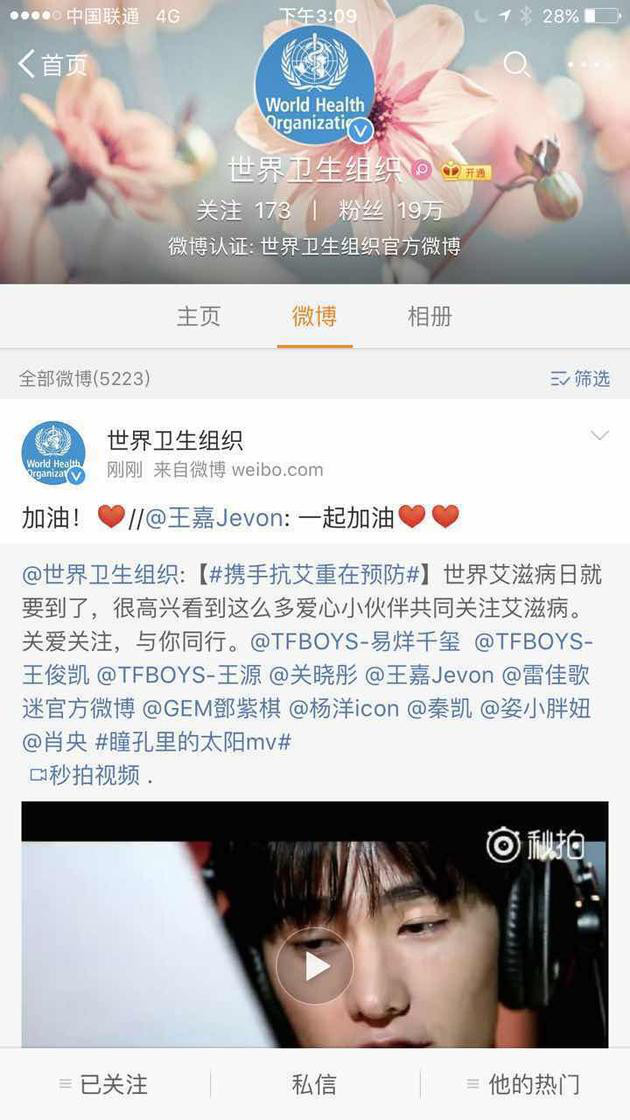Open the #瞳孔里的太阳mv# hashtag
The height and width of the screenshot is (1120, 630).
point(192,742)
